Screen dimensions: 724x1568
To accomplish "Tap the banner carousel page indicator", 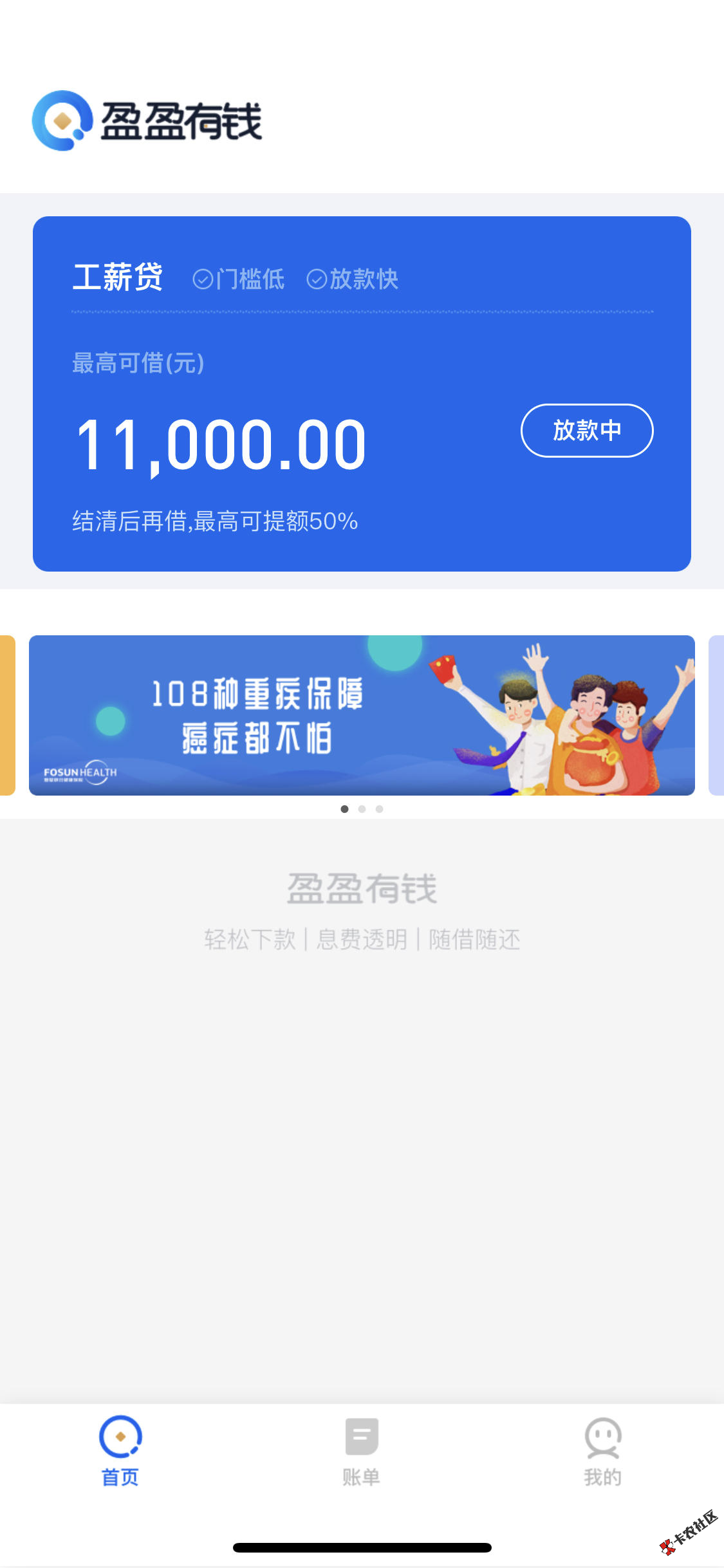I will coord(362,809).
